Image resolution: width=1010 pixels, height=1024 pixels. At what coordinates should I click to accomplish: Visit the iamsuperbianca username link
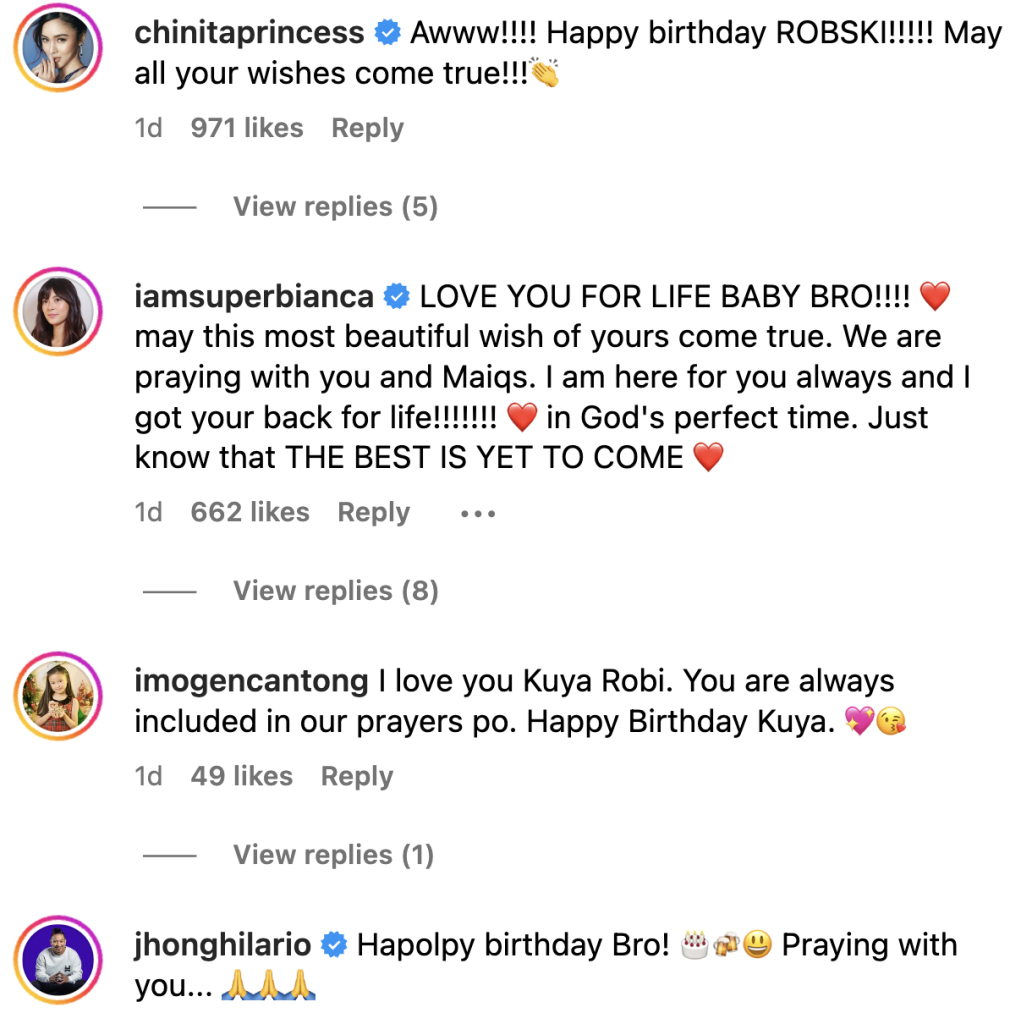254,297
